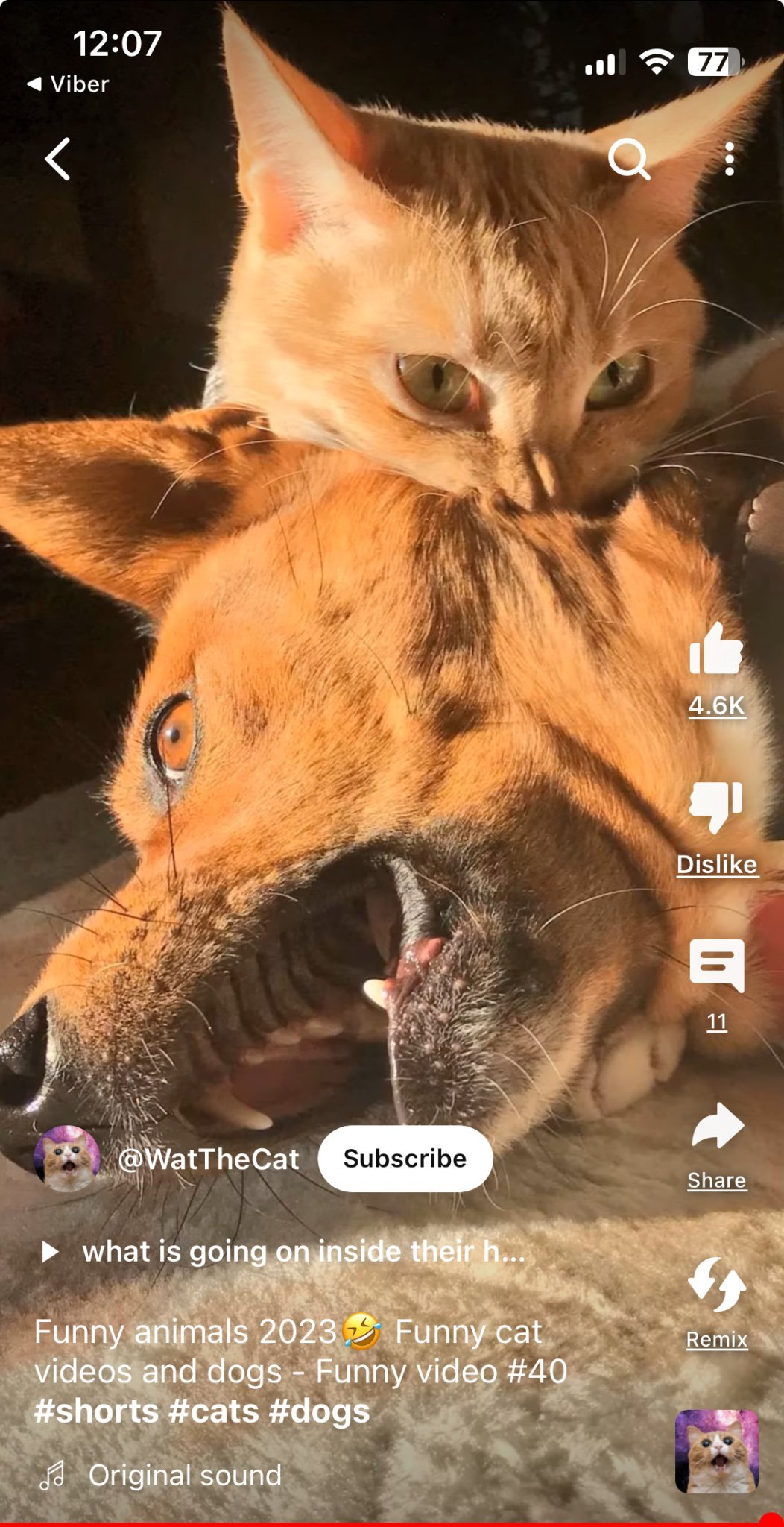Share this short video
The height and width of the screenshot is (1527, 784).
(717, 1125)
